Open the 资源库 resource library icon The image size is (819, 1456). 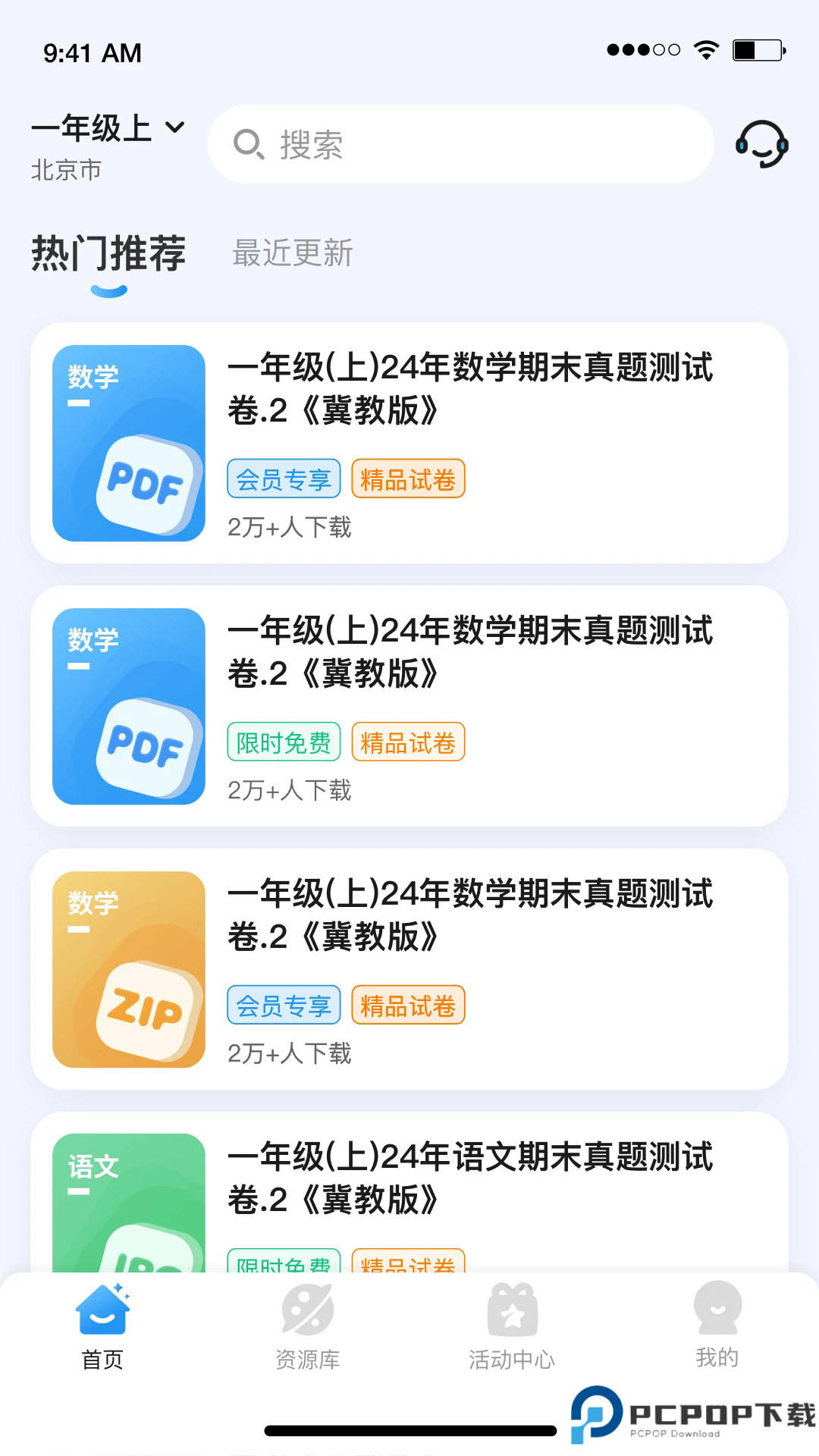click(x=306, y=1308)
